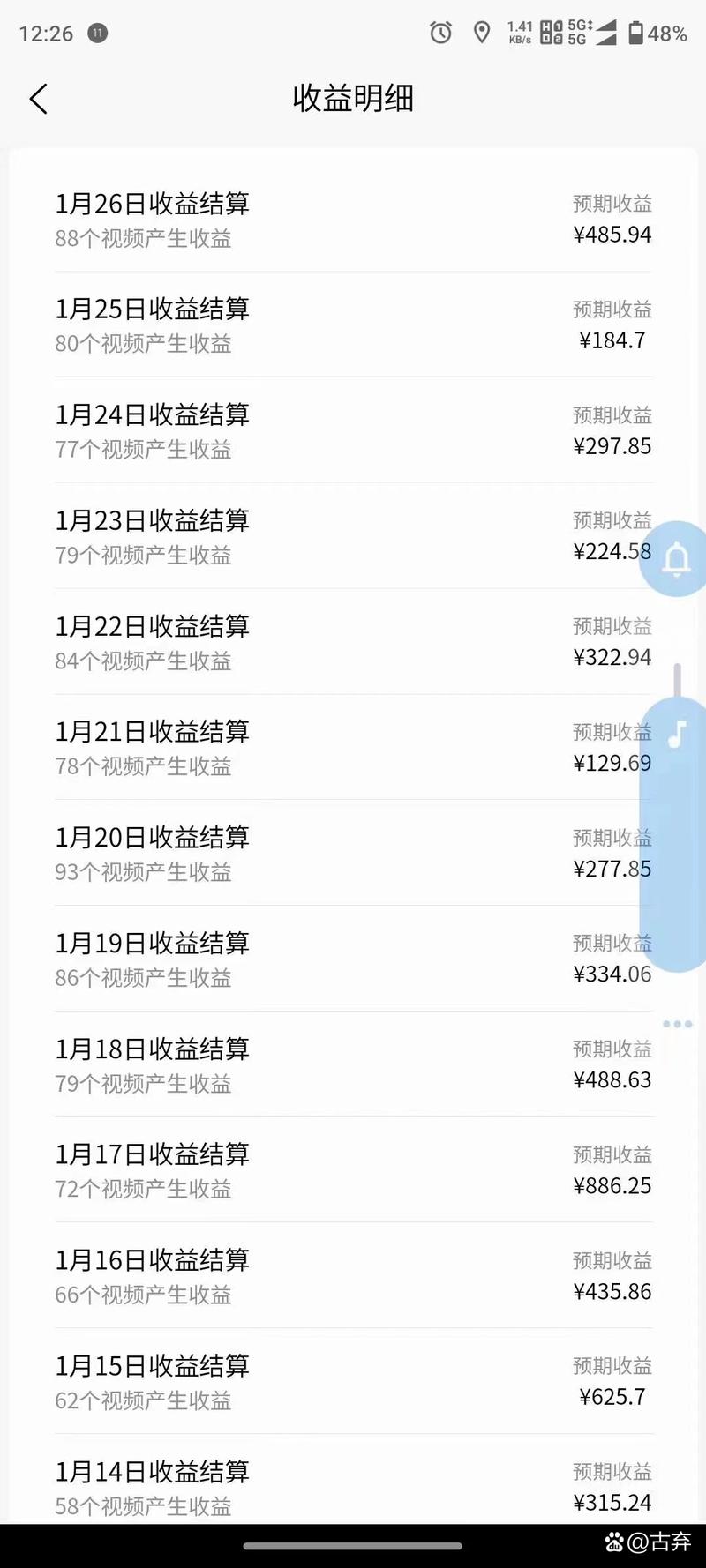Tap the 1.41 KB/s network speed indicator
This screenshot has height=1568, width=706.
click(x=521, y=33)
